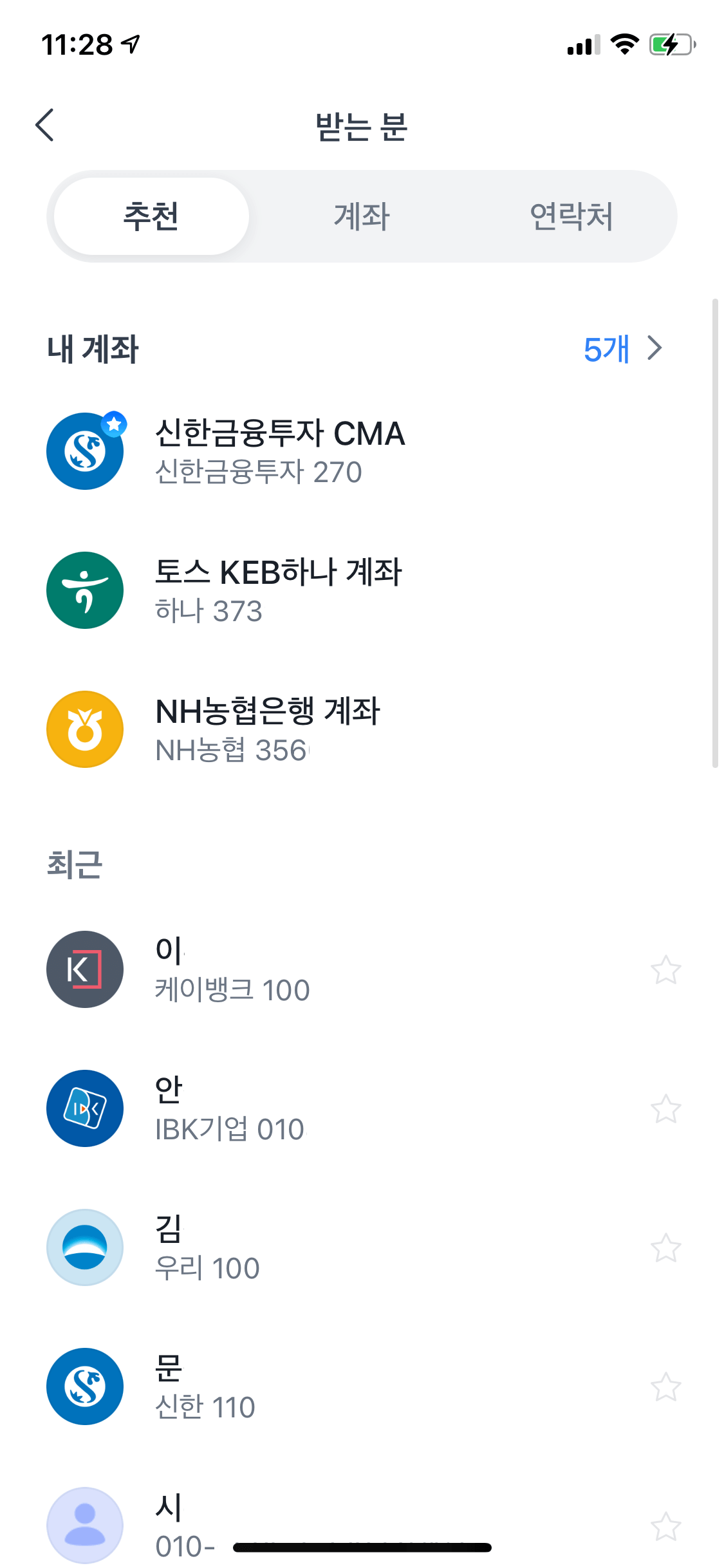Image resolution: width=724 pixels, height=1568 pixels.
Task: Tap the NH농협은행 yellow bank icon
Action: coord(84,729)
